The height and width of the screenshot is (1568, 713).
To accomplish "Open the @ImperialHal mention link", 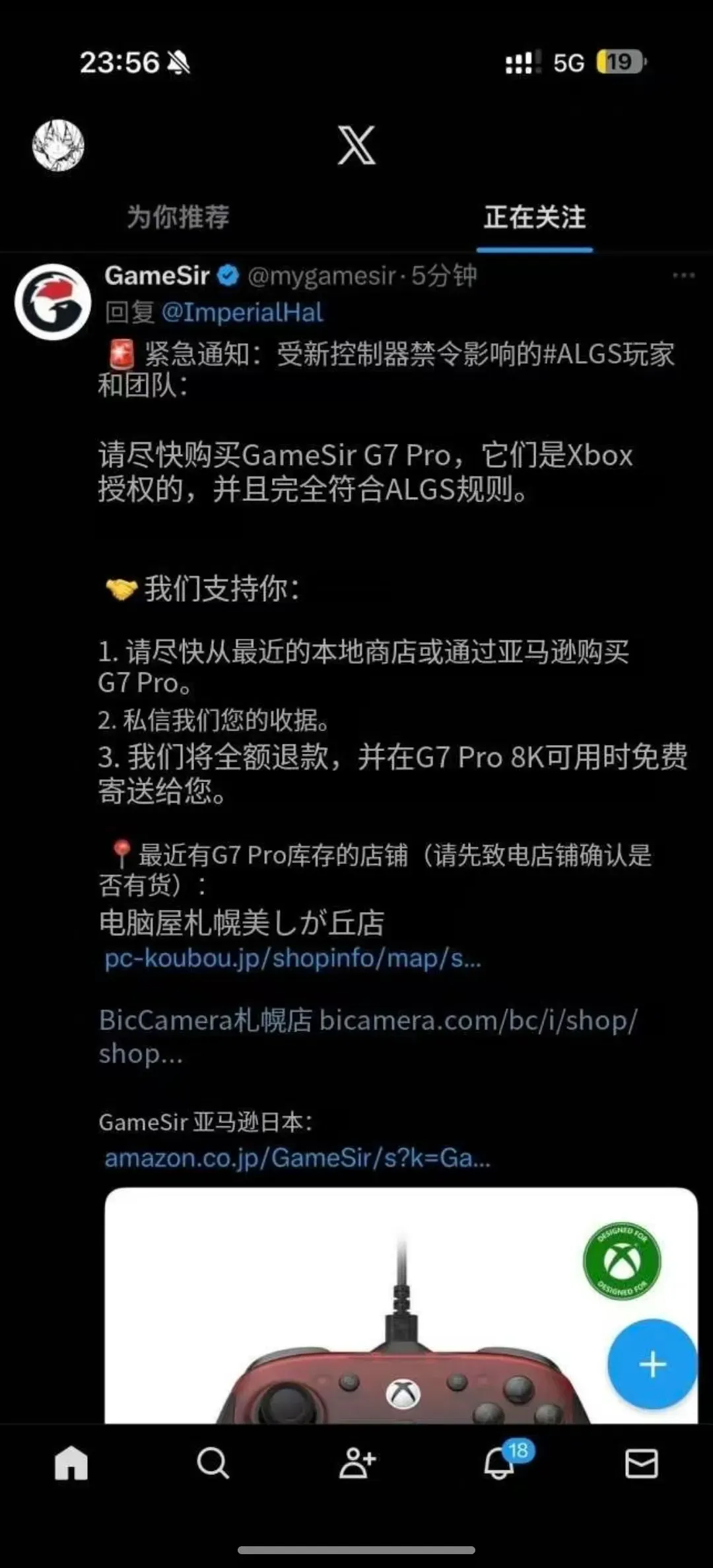I will tap(242, 312).
